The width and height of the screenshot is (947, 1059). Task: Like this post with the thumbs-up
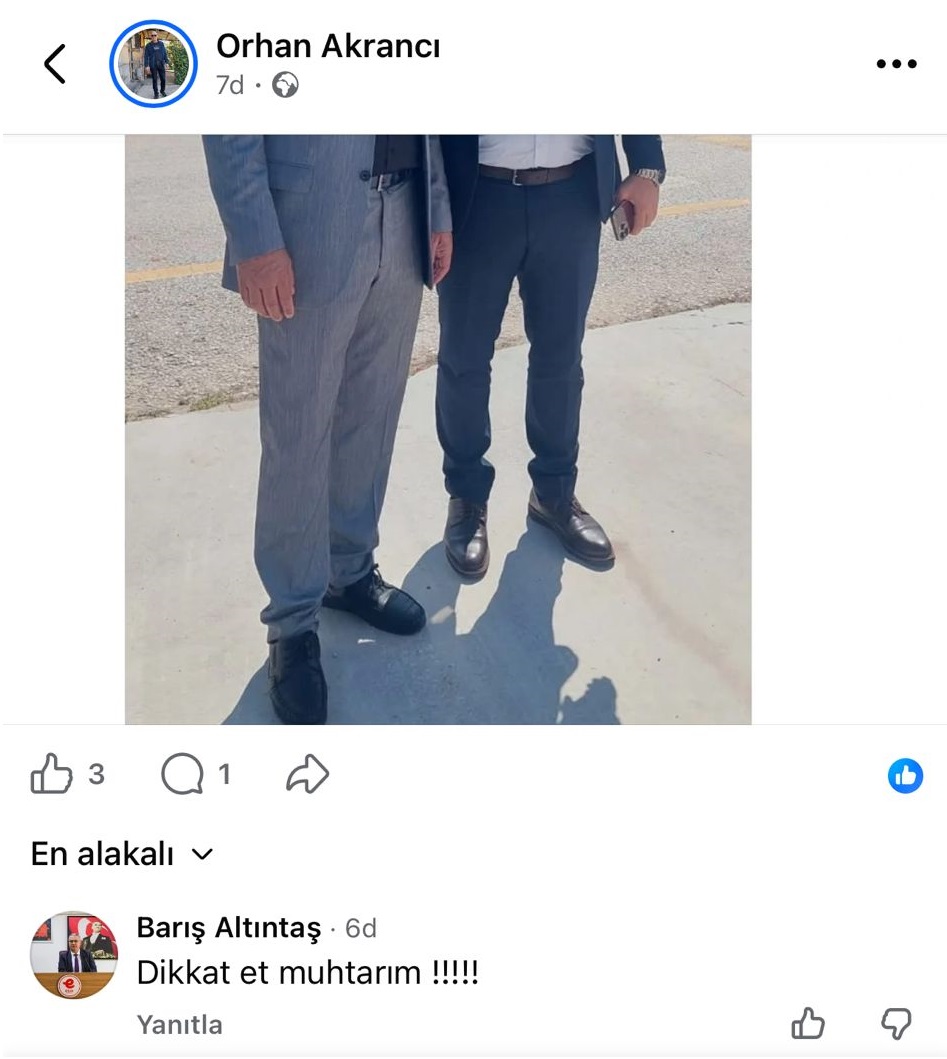click(52, 775)
